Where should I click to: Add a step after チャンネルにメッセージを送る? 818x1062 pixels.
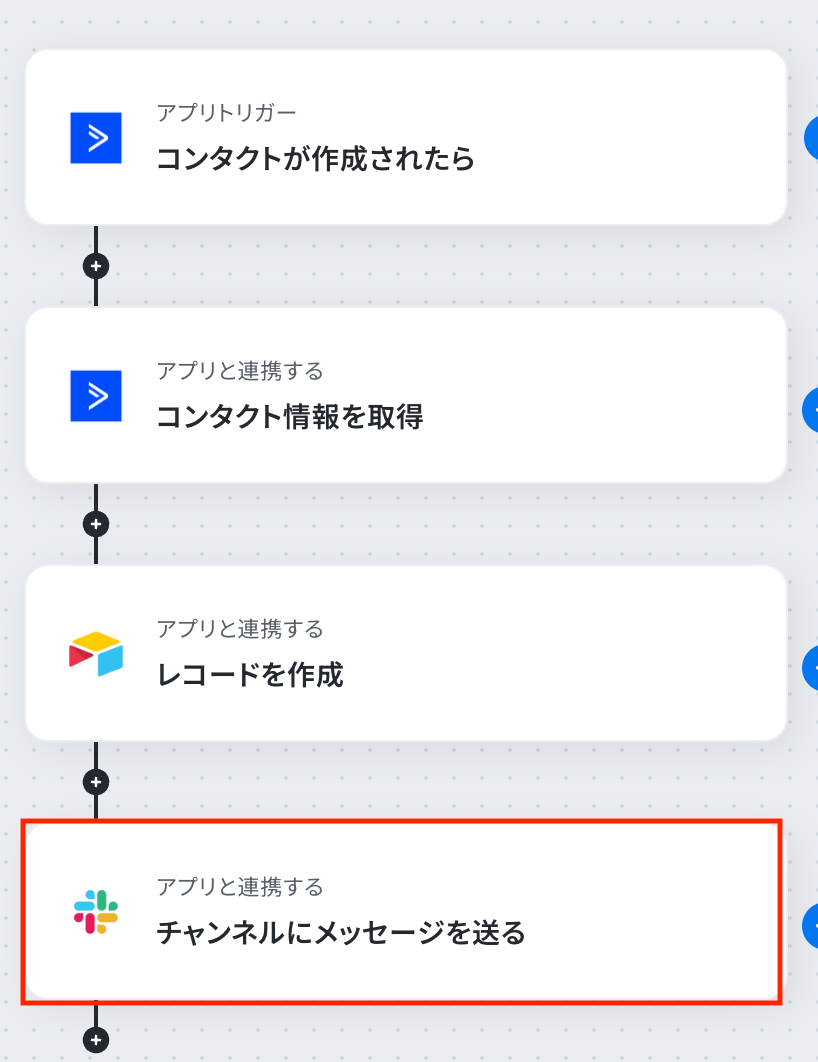coord(96,1040)
